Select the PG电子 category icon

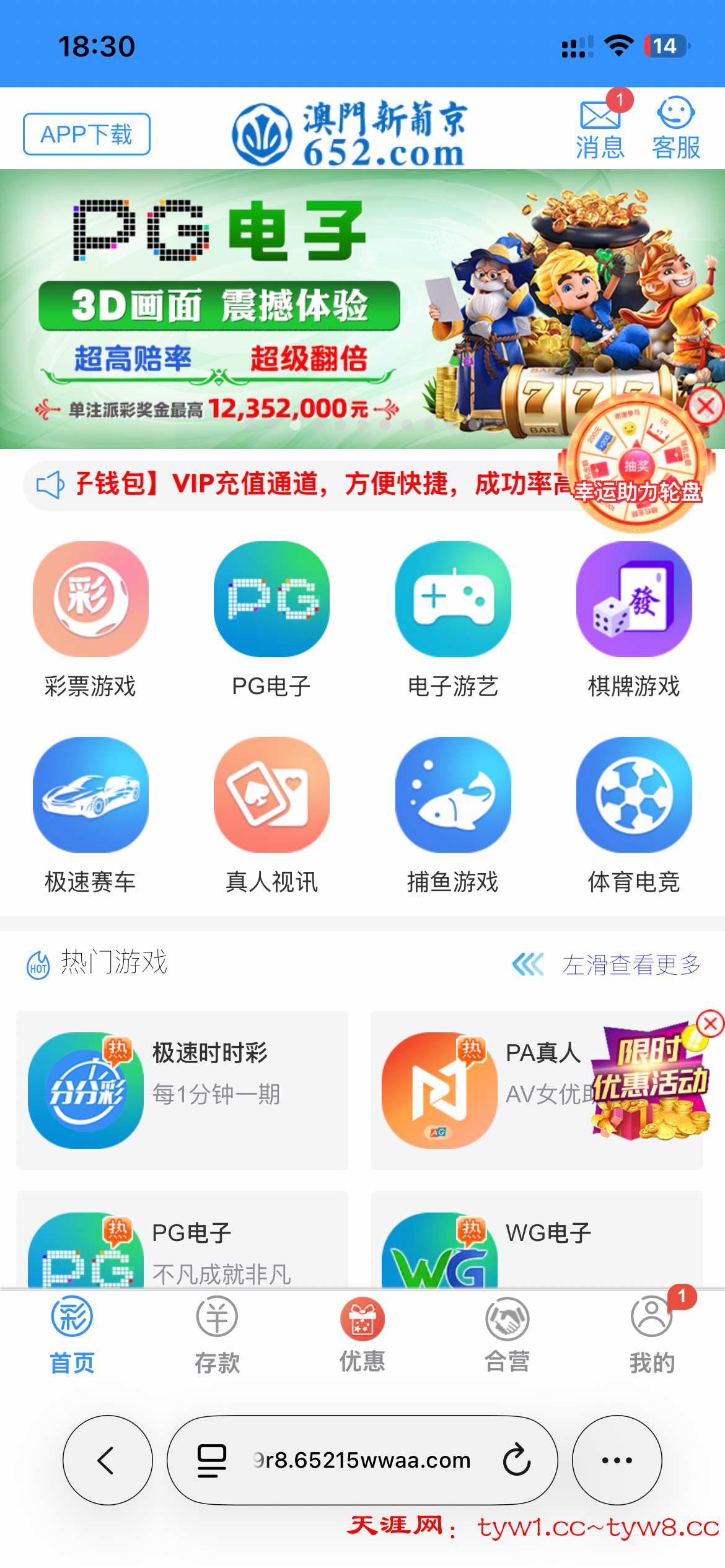click(271, 599)
